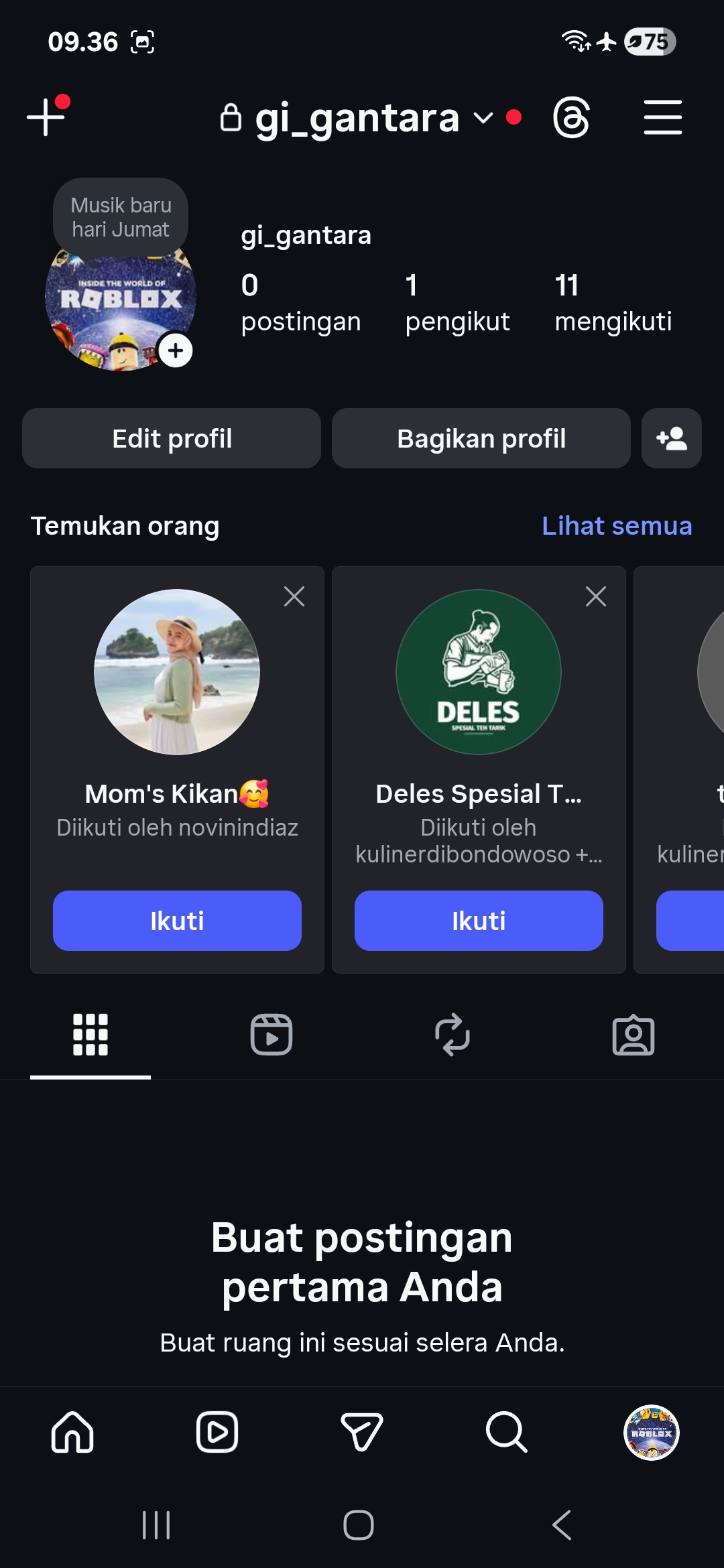Switch to the reposts tab

(x=452, y=1035)
